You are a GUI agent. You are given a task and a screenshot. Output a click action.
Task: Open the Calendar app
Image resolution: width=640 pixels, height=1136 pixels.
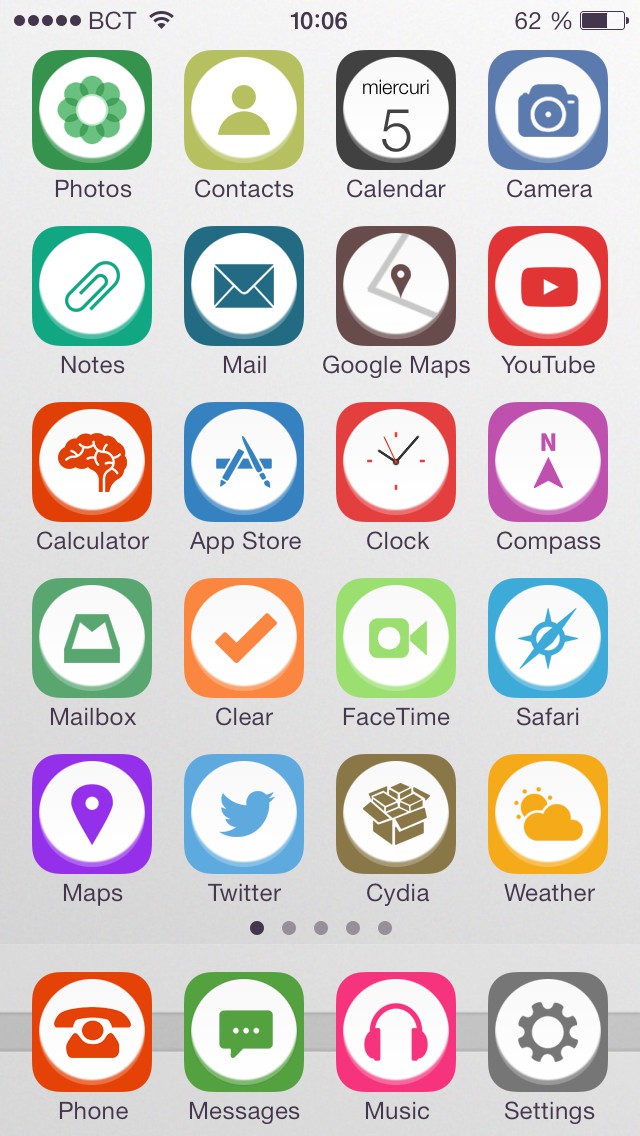tap(396, 110)
